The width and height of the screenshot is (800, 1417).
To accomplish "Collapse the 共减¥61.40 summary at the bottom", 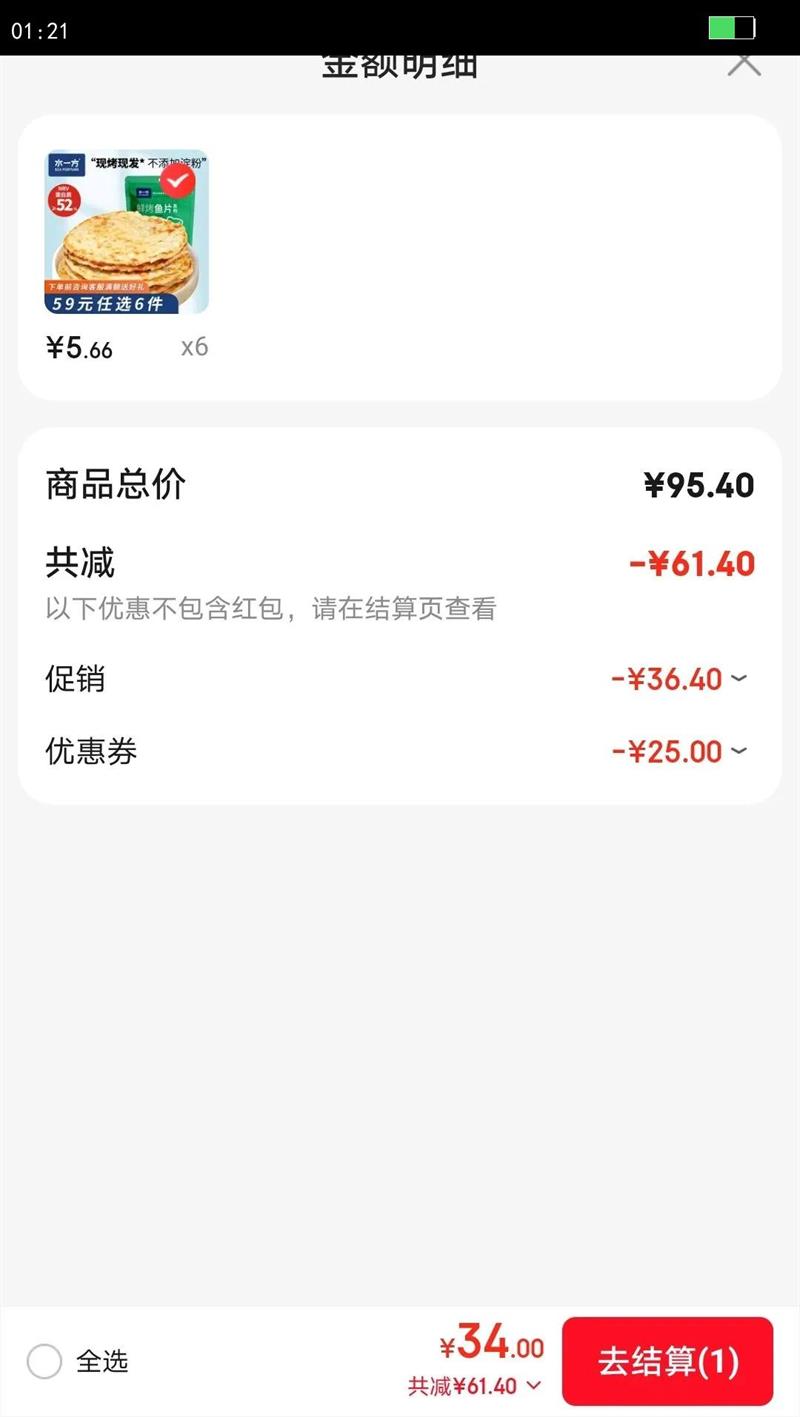I will 533,1386.
